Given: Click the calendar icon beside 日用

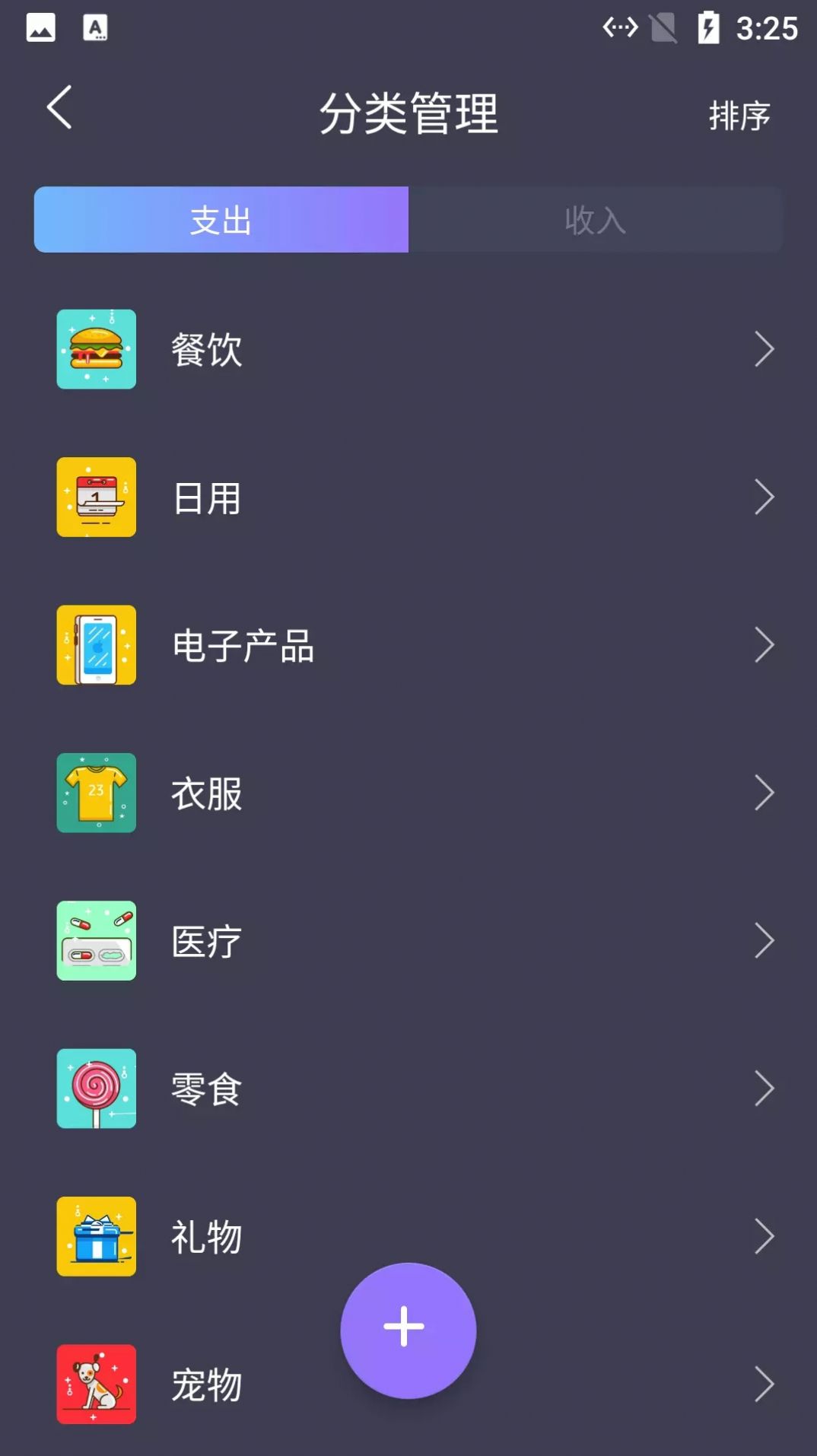Looking at the screenshot, I should 96,498.
